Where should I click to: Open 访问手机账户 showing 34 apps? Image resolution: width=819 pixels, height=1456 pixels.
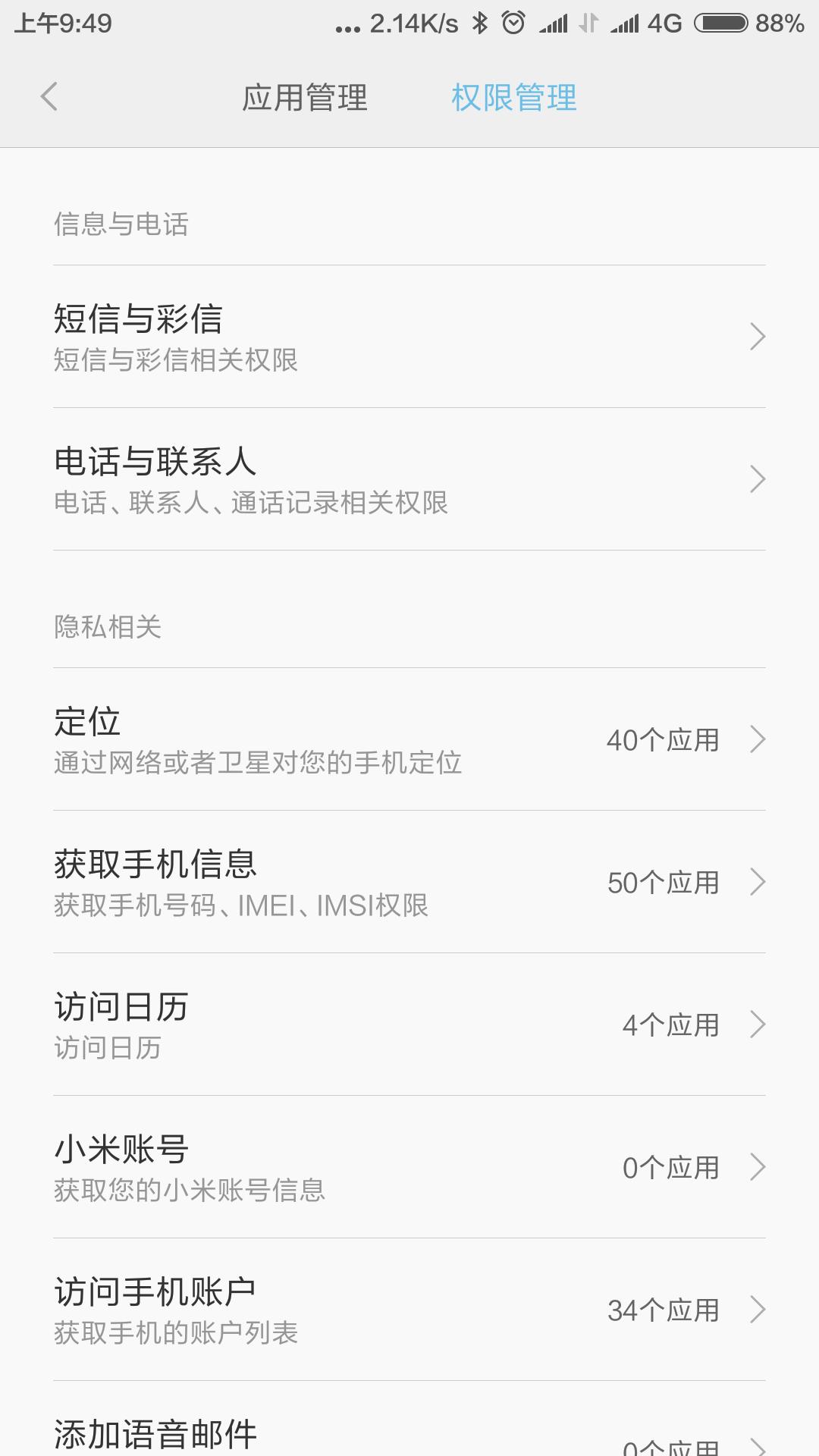tap(409, 1309)
